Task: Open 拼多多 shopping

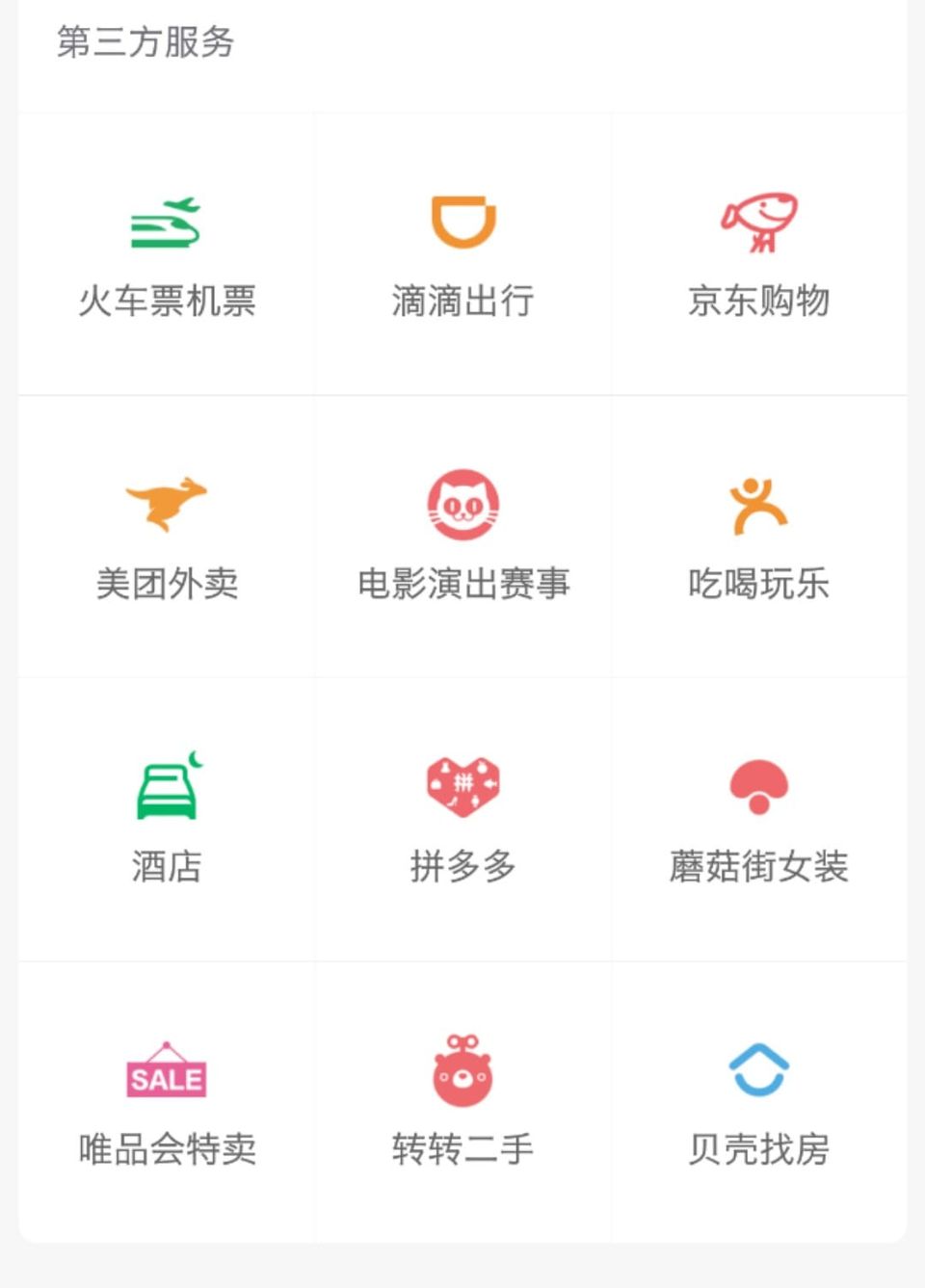Action: tap(462, 819)
